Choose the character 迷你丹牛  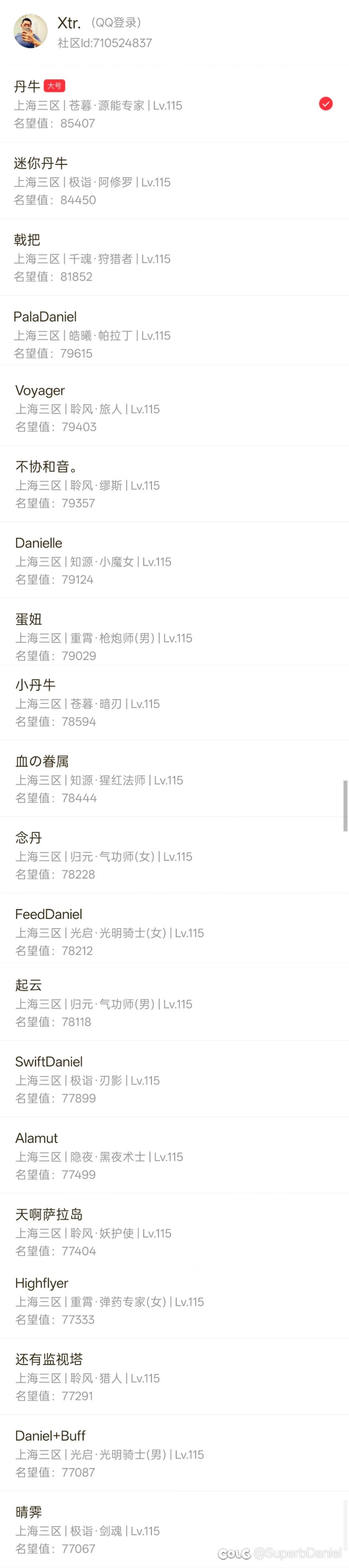point(174,181)
